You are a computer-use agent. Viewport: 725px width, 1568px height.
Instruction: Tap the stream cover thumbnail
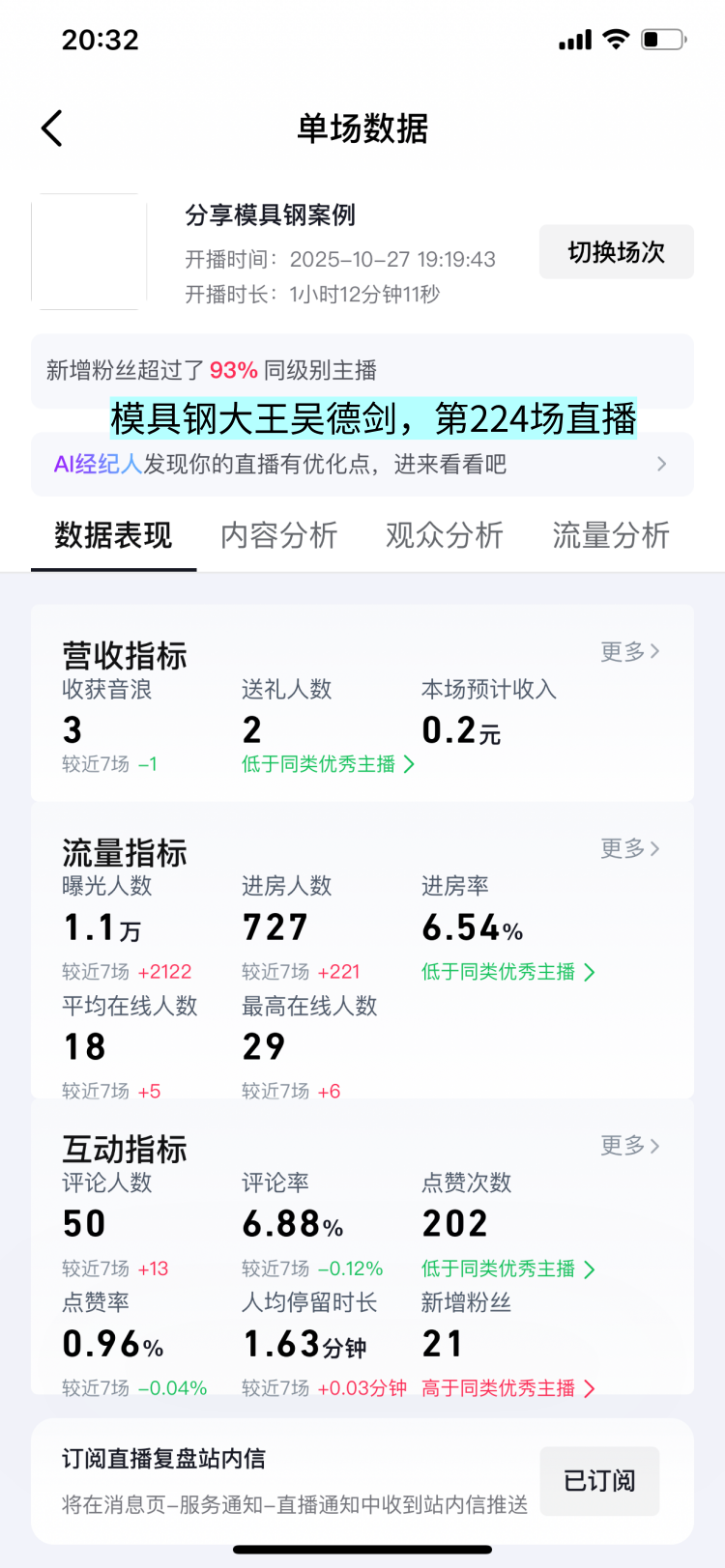(x=89, y=252)
